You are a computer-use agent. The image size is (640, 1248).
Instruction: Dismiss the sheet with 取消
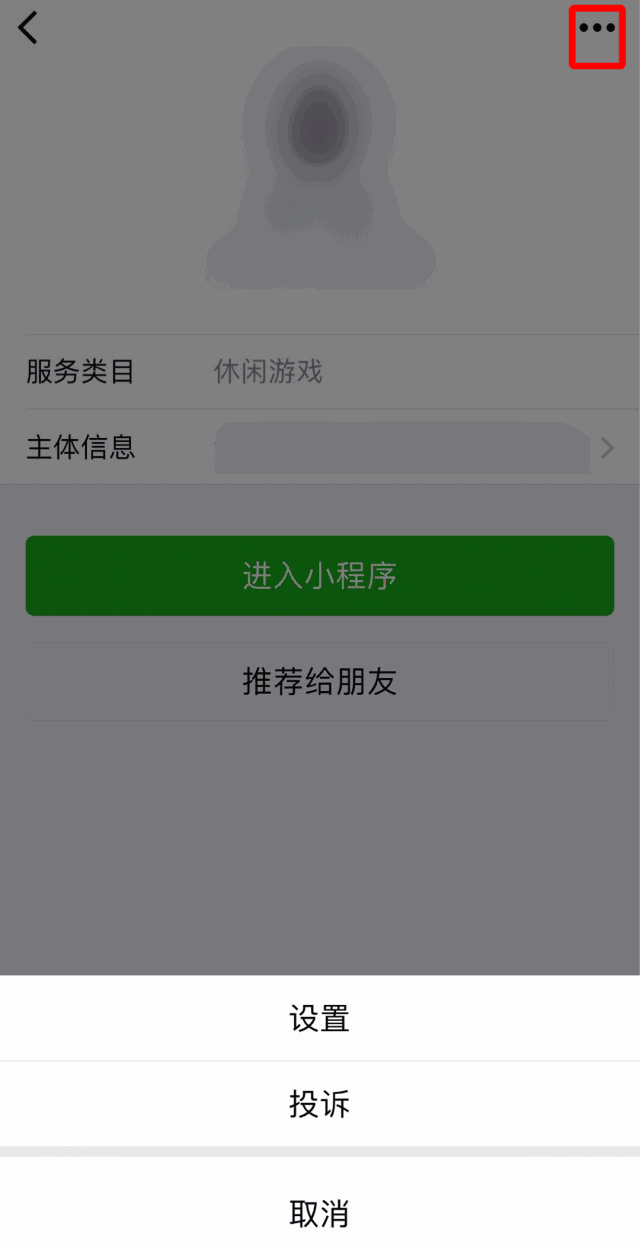point(320,1213)
